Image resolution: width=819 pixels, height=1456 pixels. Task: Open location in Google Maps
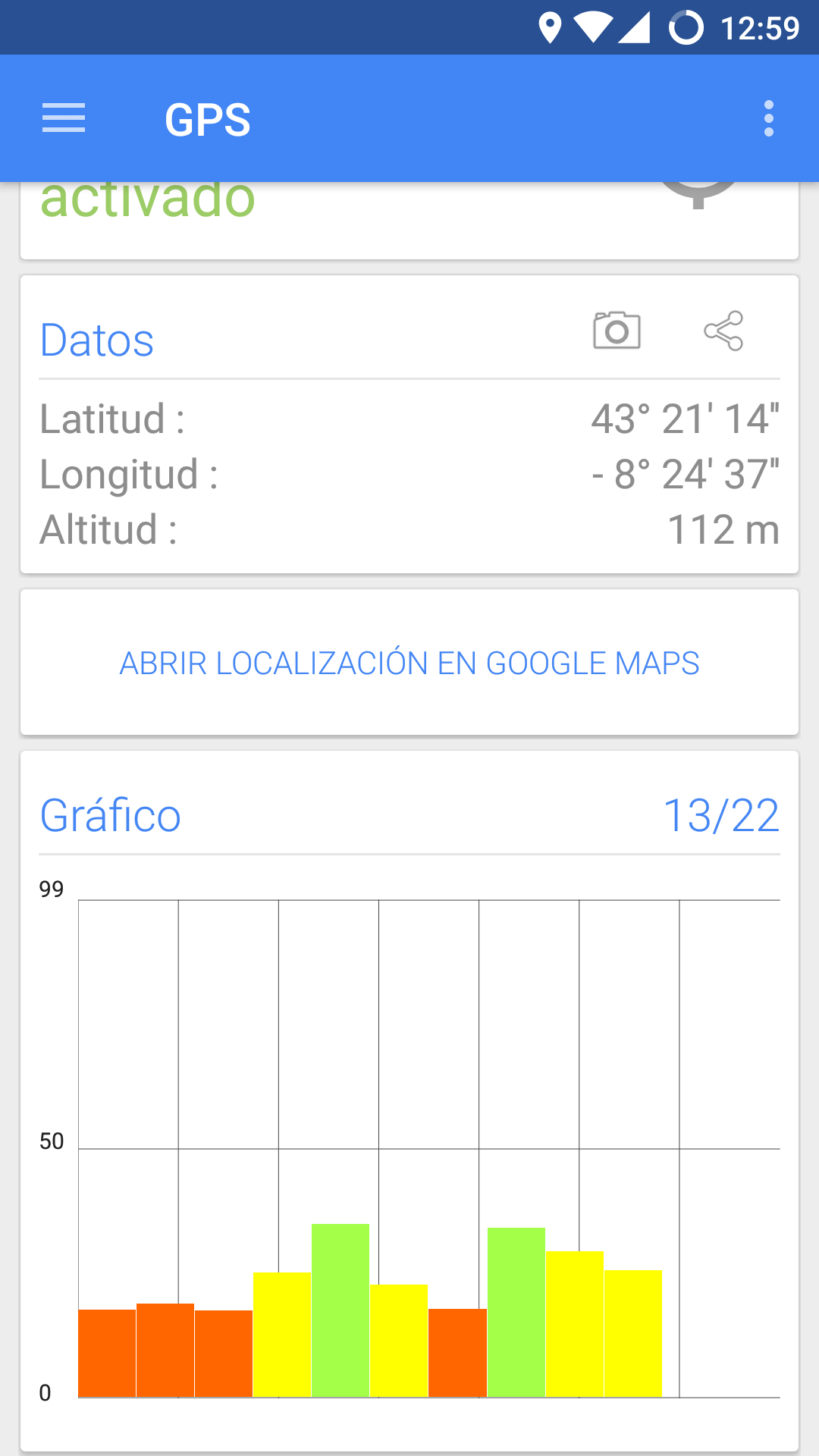tap(409, 664)
